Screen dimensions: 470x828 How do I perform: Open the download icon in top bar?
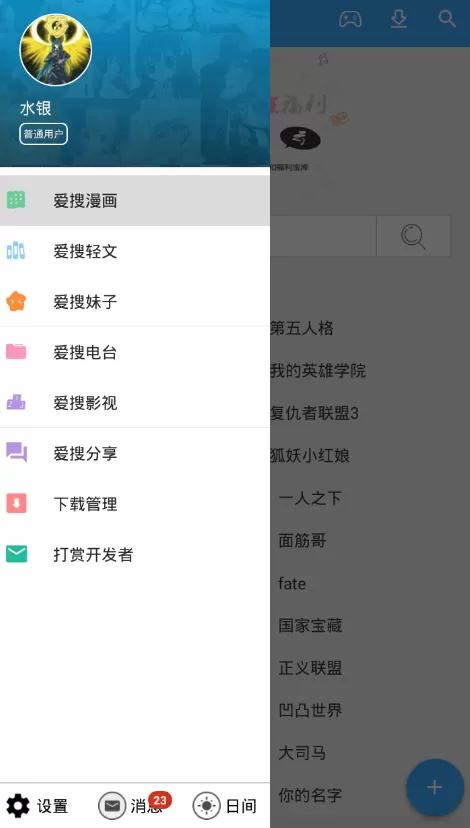pyautogui.click(x=399, y=20)
